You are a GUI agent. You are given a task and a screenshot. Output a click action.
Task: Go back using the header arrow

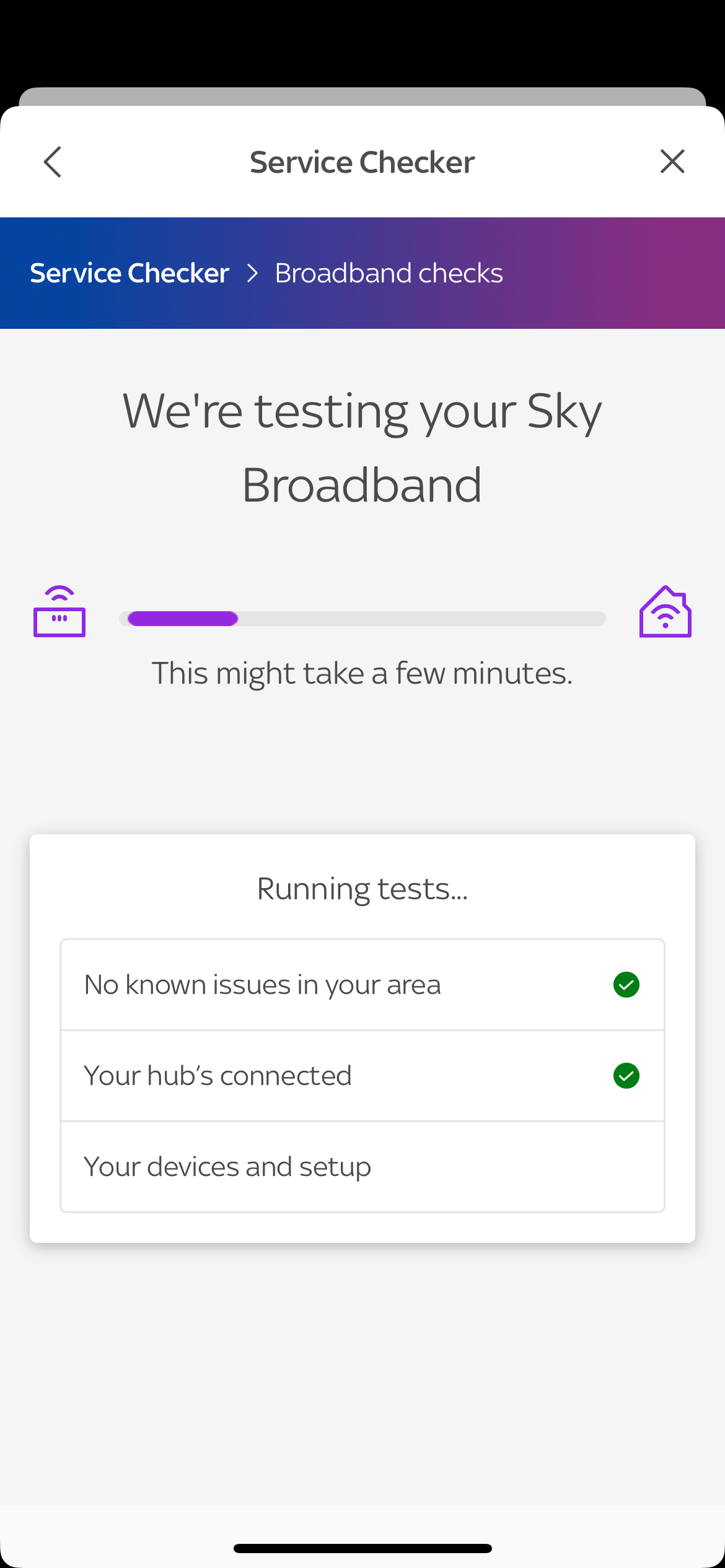pos(53,162)
